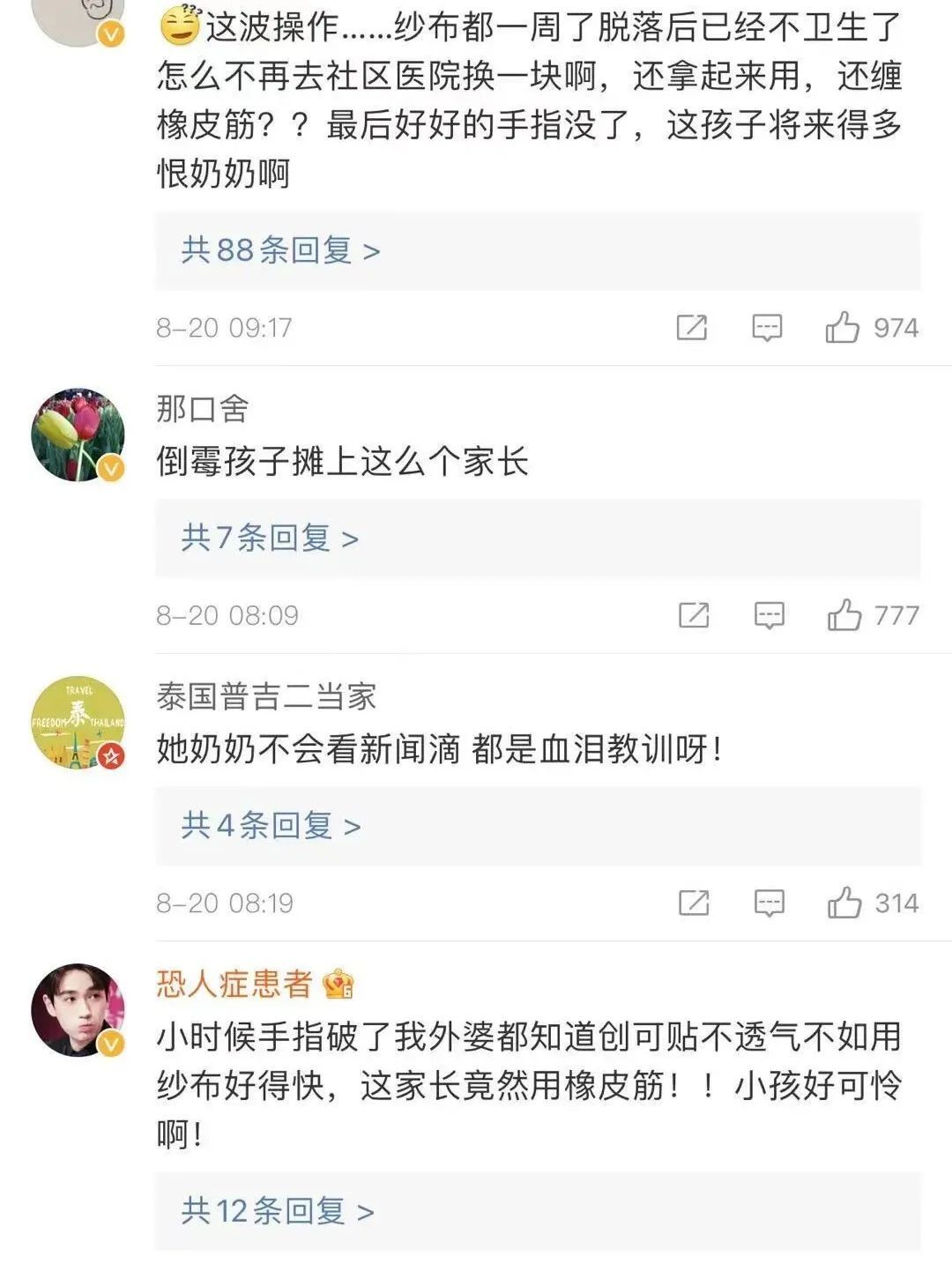
Task: Repost 那口舍's comment
Action: point(694,615)
